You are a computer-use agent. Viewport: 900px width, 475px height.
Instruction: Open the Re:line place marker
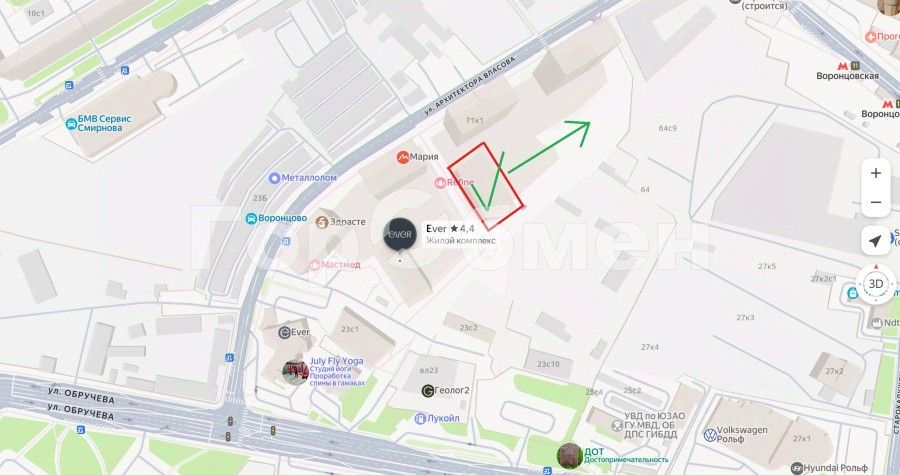(440, 183)
